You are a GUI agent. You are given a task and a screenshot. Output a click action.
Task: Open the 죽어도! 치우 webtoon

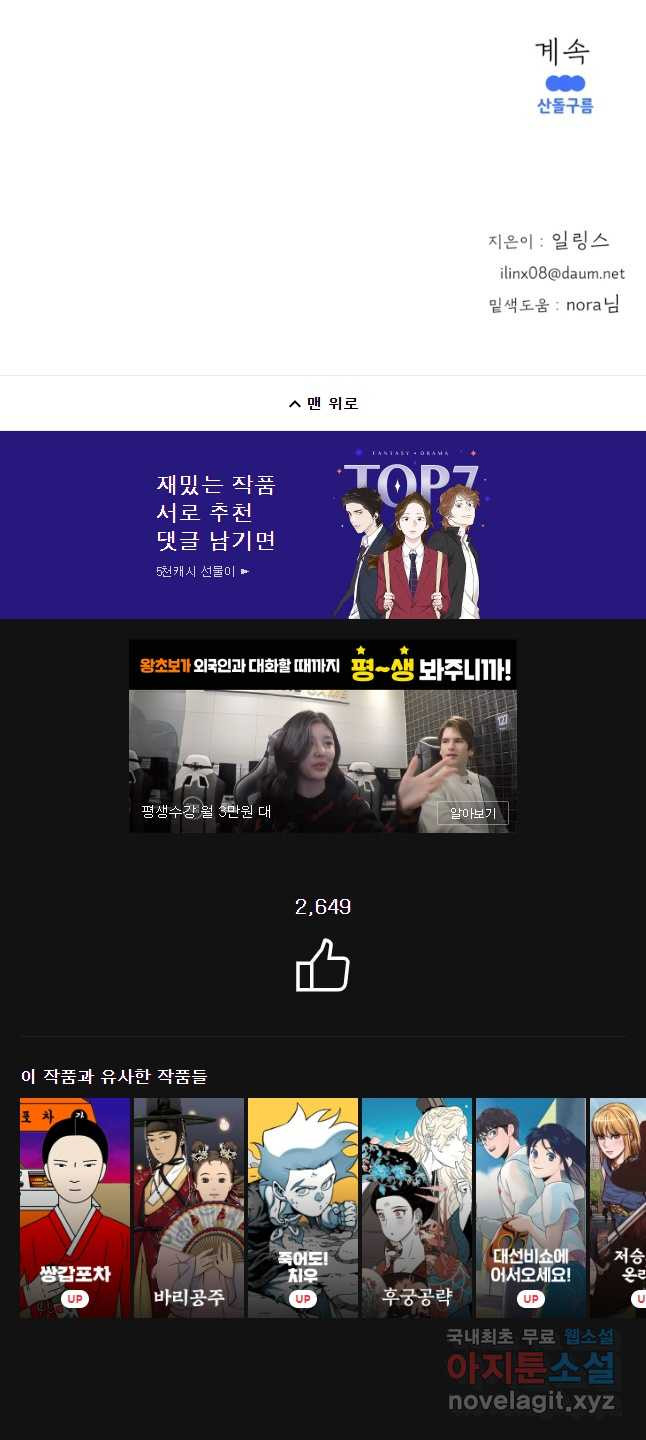[303, 1207]
